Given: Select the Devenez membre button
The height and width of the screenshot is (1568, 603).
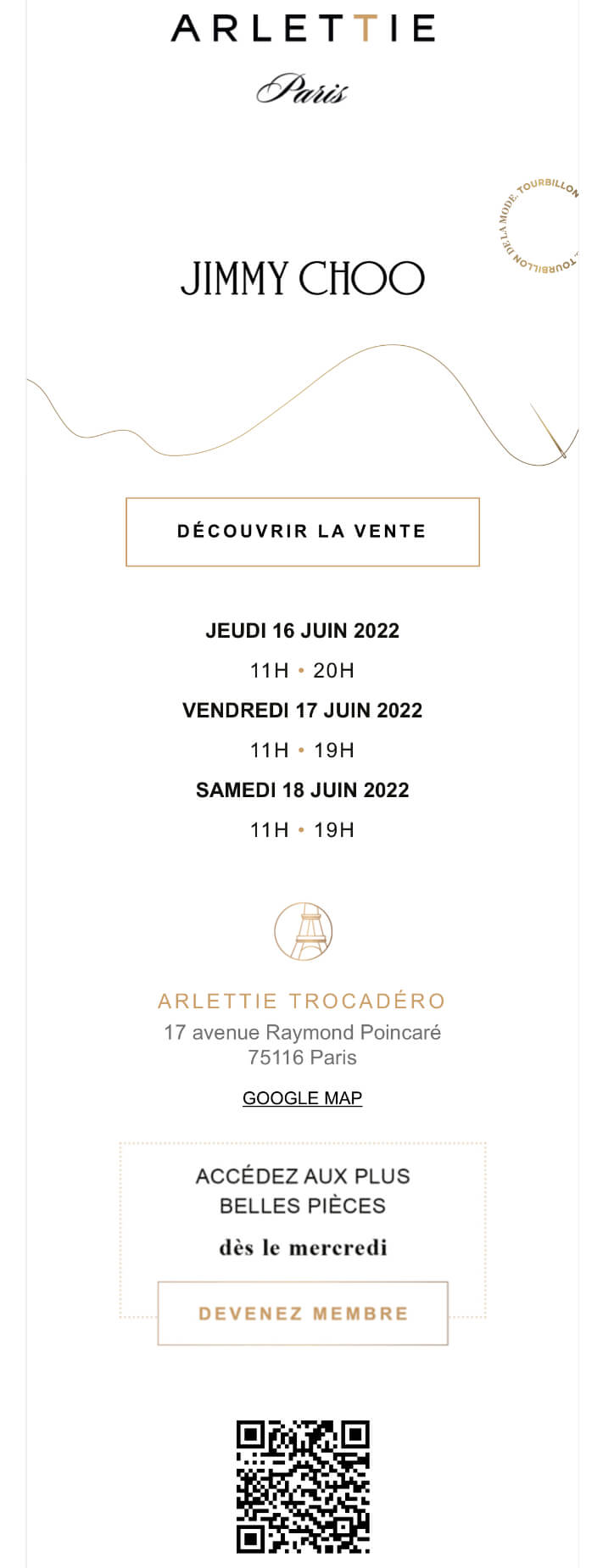Looking at the screenshot, I should pos(303,1314).
